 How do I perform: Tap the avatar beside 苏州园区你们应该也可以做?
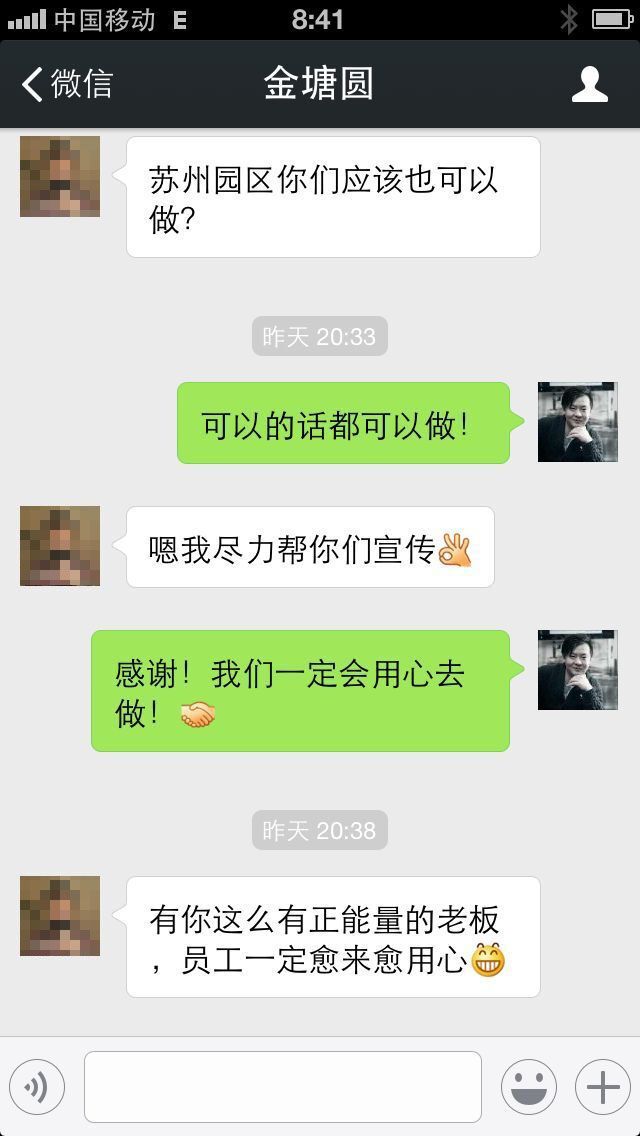point(59,176)
